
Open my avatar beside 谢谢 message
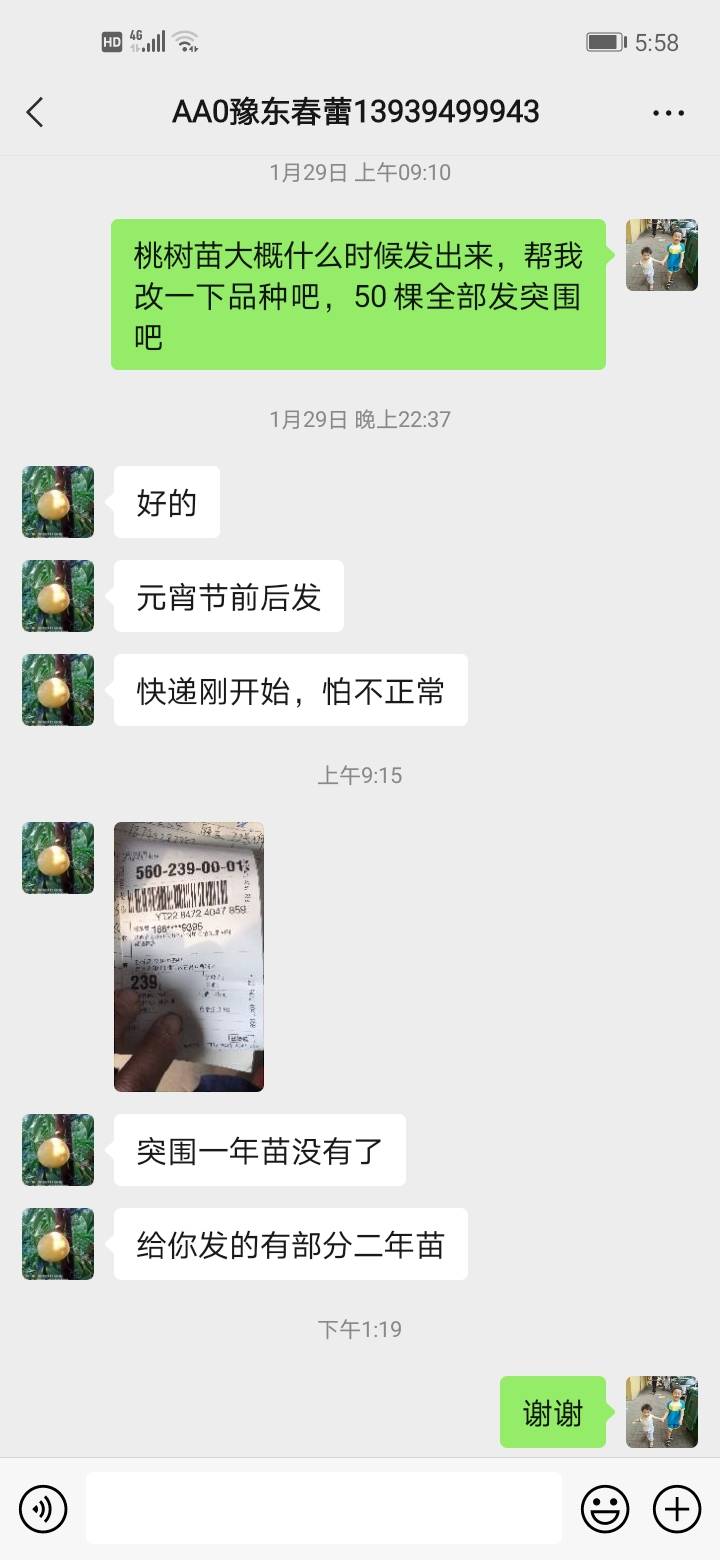point(662,1412)
